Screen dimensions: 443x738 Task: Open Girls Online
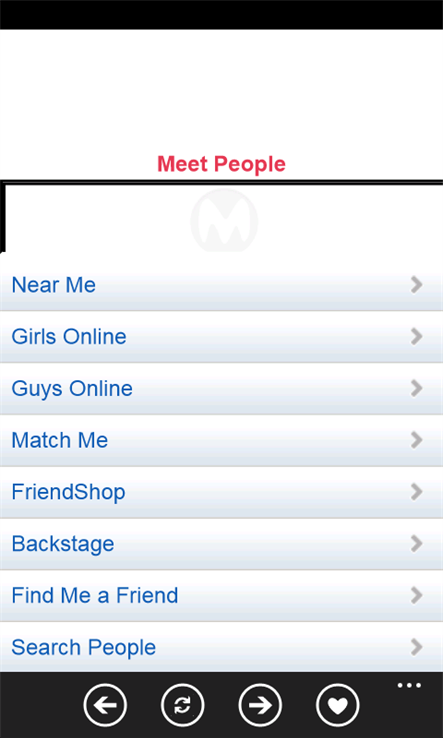click(221, 337)
